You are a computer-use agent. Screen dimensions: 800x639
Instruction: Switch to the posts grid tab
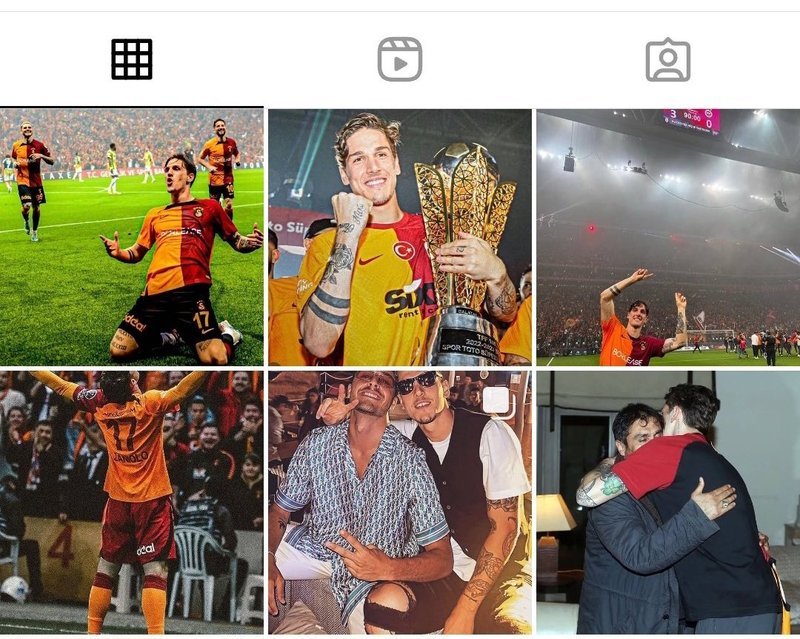coord(132,59)
